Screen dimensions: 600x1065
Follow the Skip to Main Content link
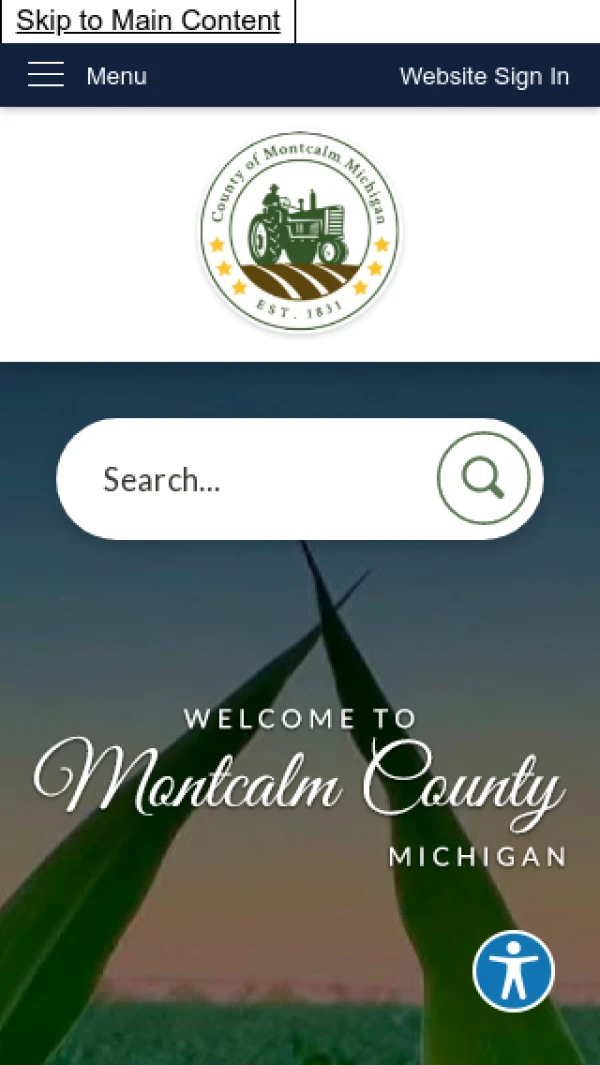coord(148,21)
